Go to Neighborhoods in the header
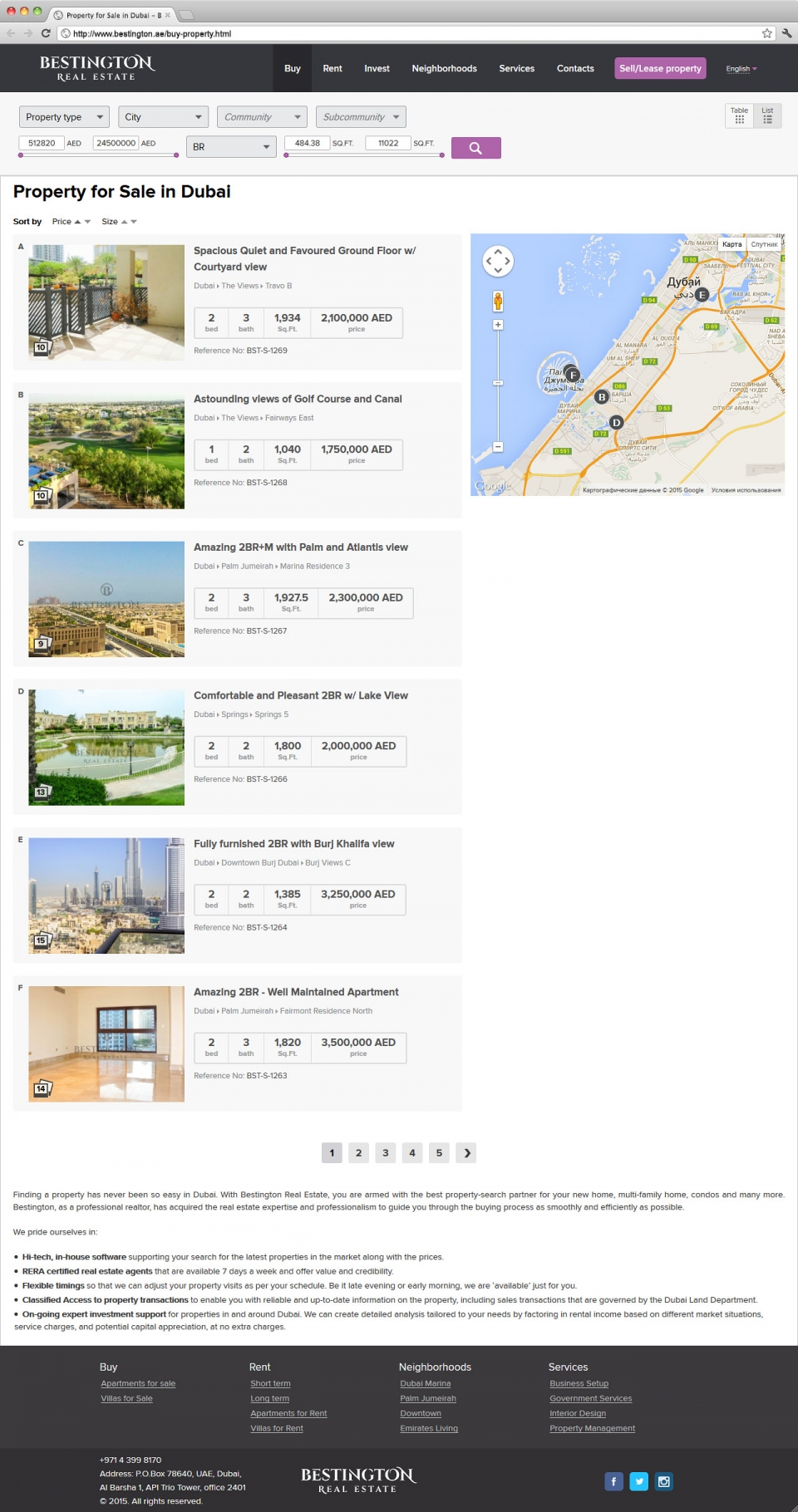This screenshot has width=798, height=1512. tap(444, 68)
